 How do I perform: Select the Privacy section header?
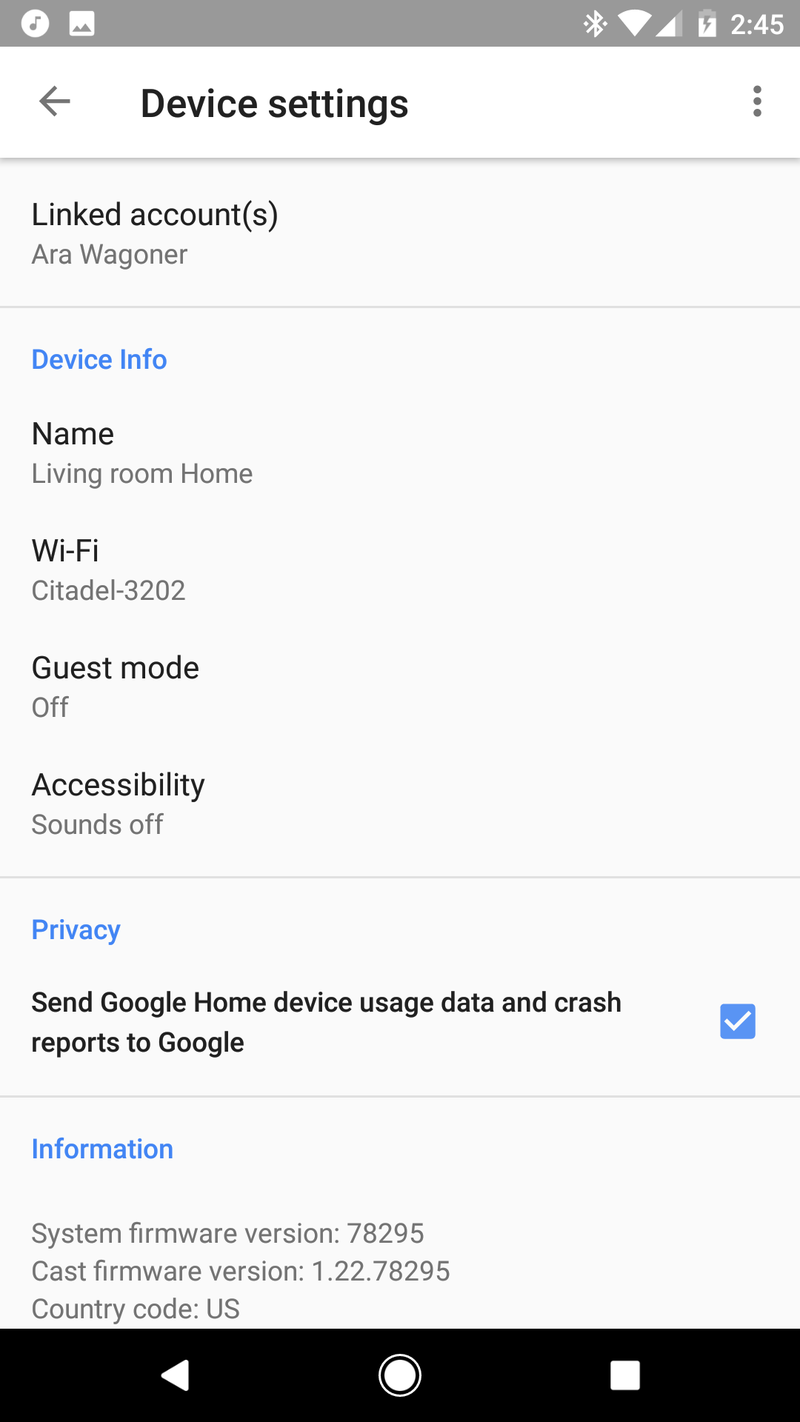76,929
